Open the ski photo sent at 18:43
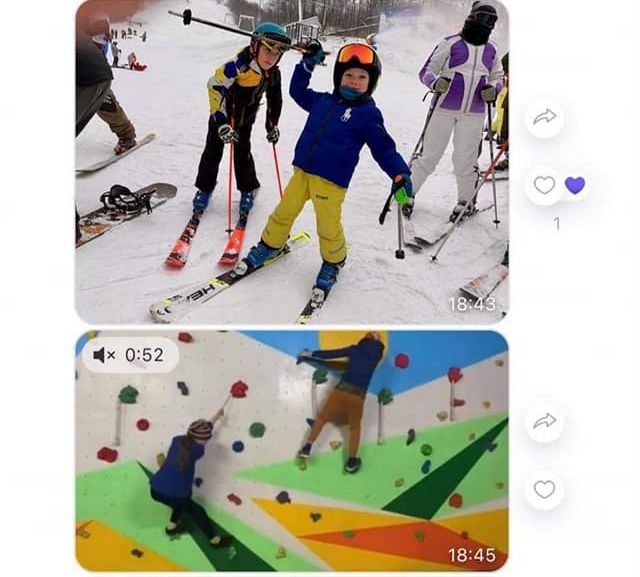Image resolution: width=640 pixels, height=577 pixels. click(x=291, y=160)
